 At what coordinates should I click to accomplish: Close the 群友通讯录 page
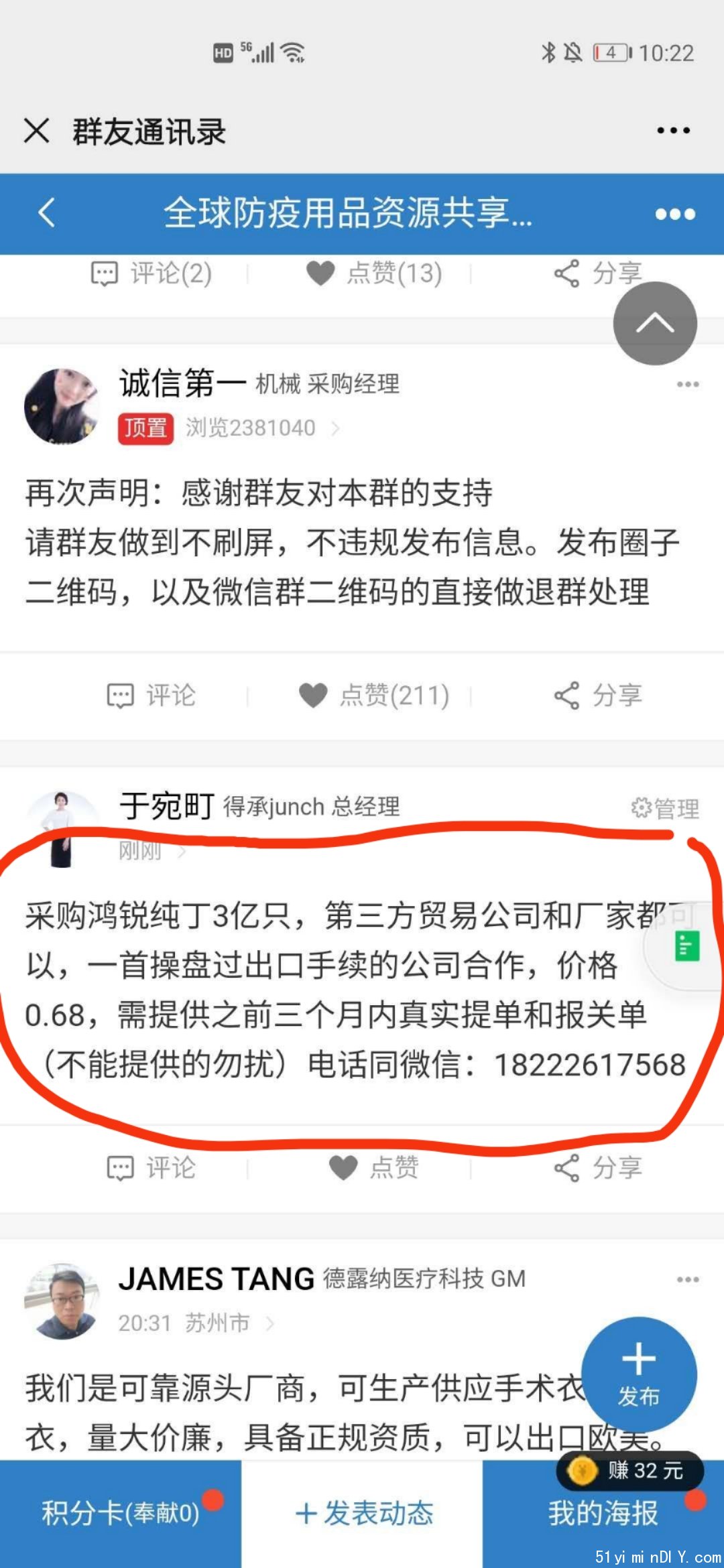37,130
